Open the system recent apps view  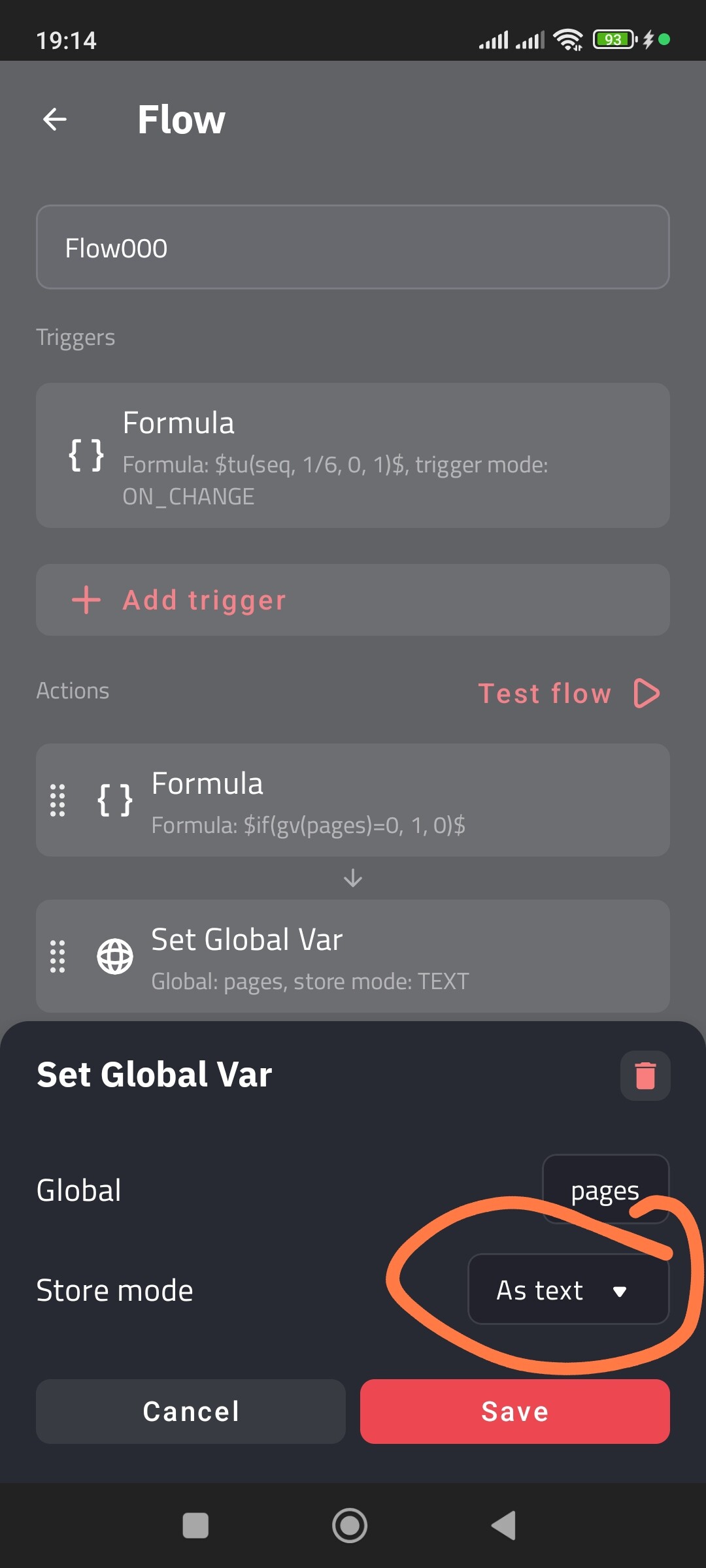point(195,1526)
